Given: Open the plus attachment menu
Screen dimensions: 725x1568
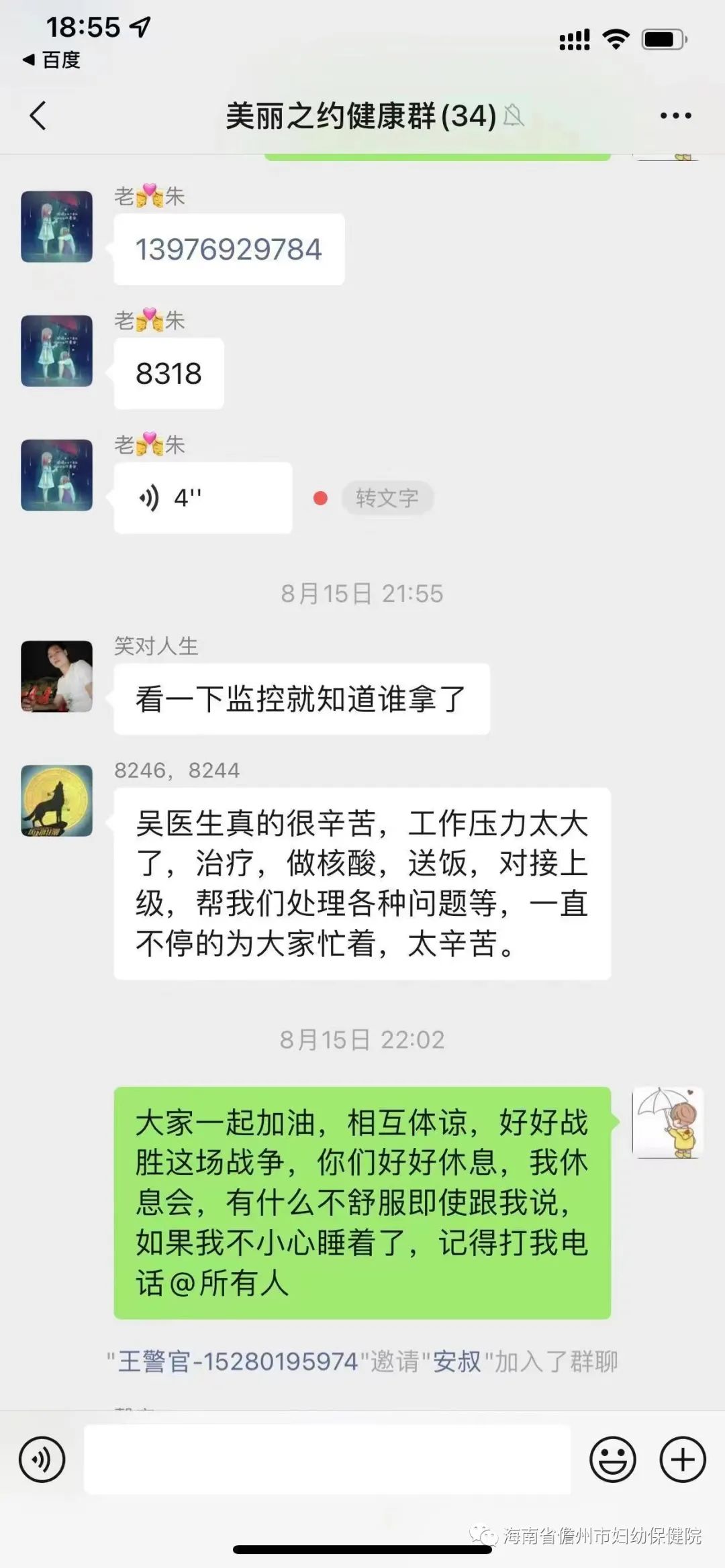Looking at the screenshot, I should coord(683,1459).
